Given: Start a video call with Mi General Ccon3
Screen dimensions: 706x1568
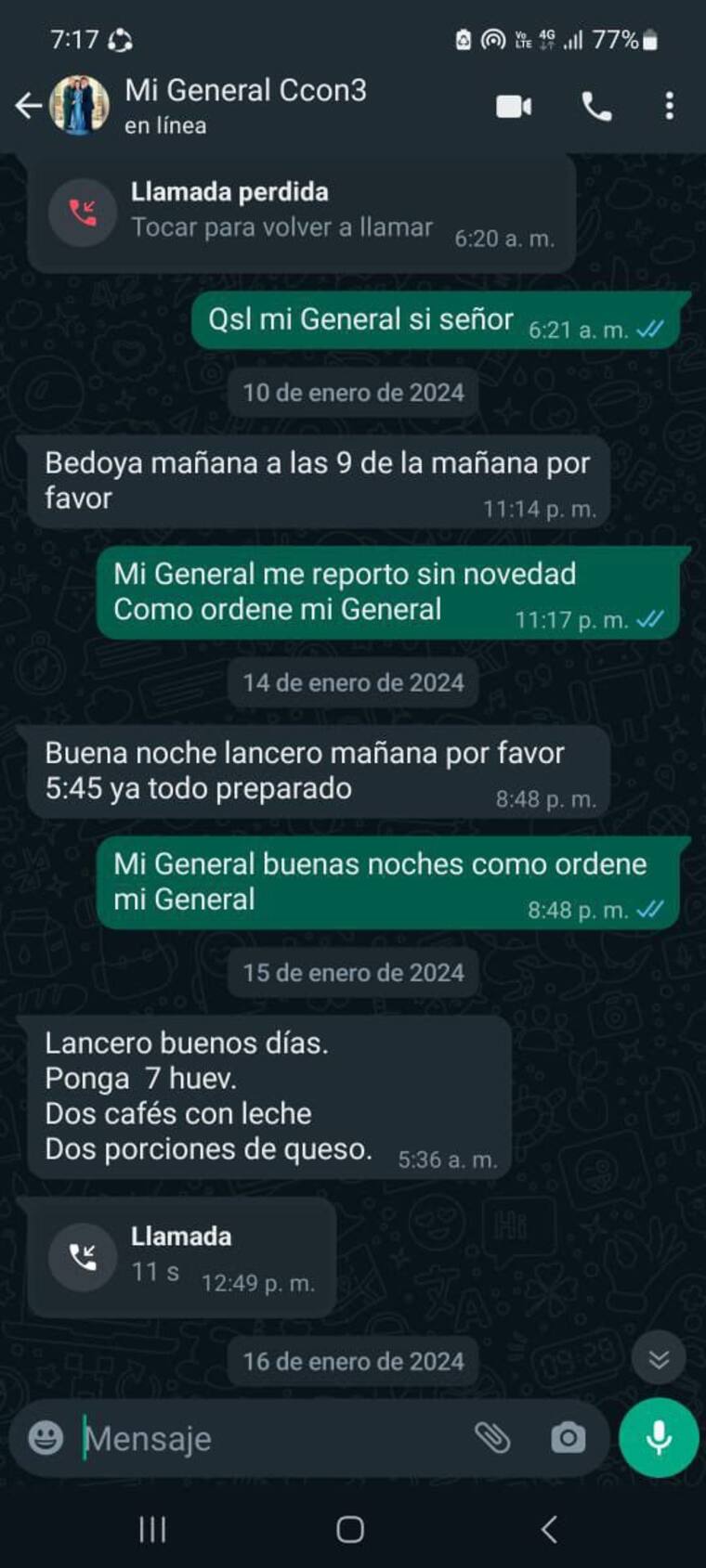Looking at the screenshot, I should tap(513, 107).
